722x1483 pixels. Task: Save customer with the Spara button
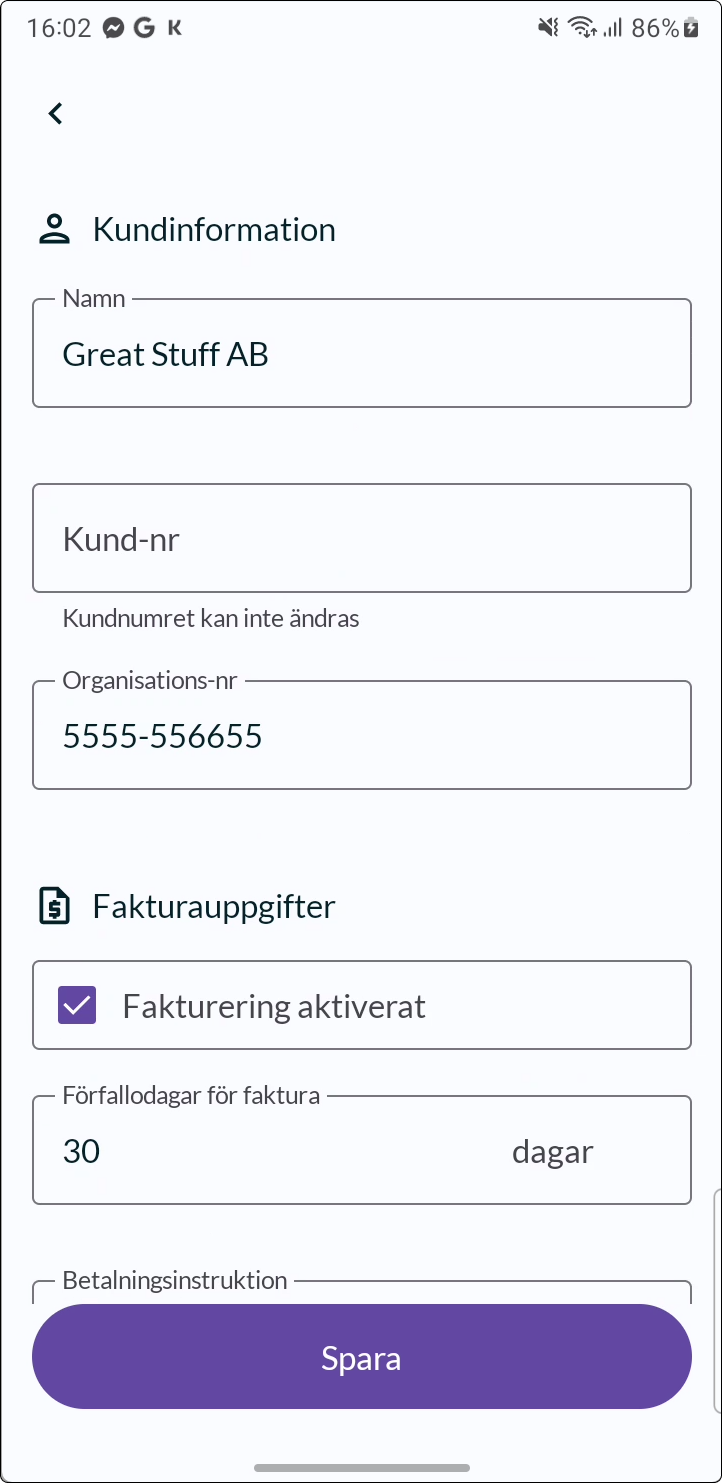pyautogui.click(x=362, y=1357)
